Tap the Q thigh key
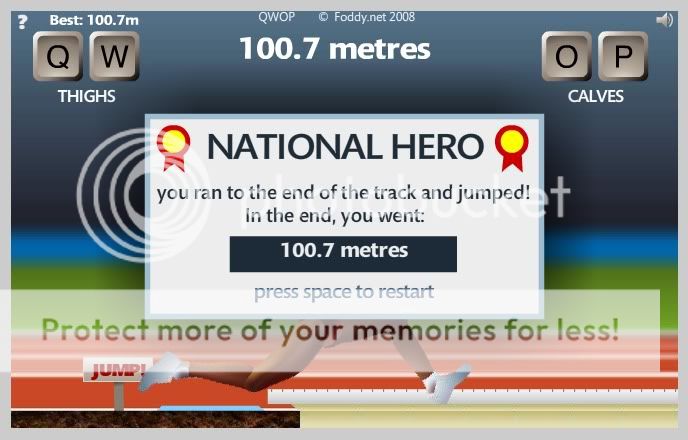 59,57
